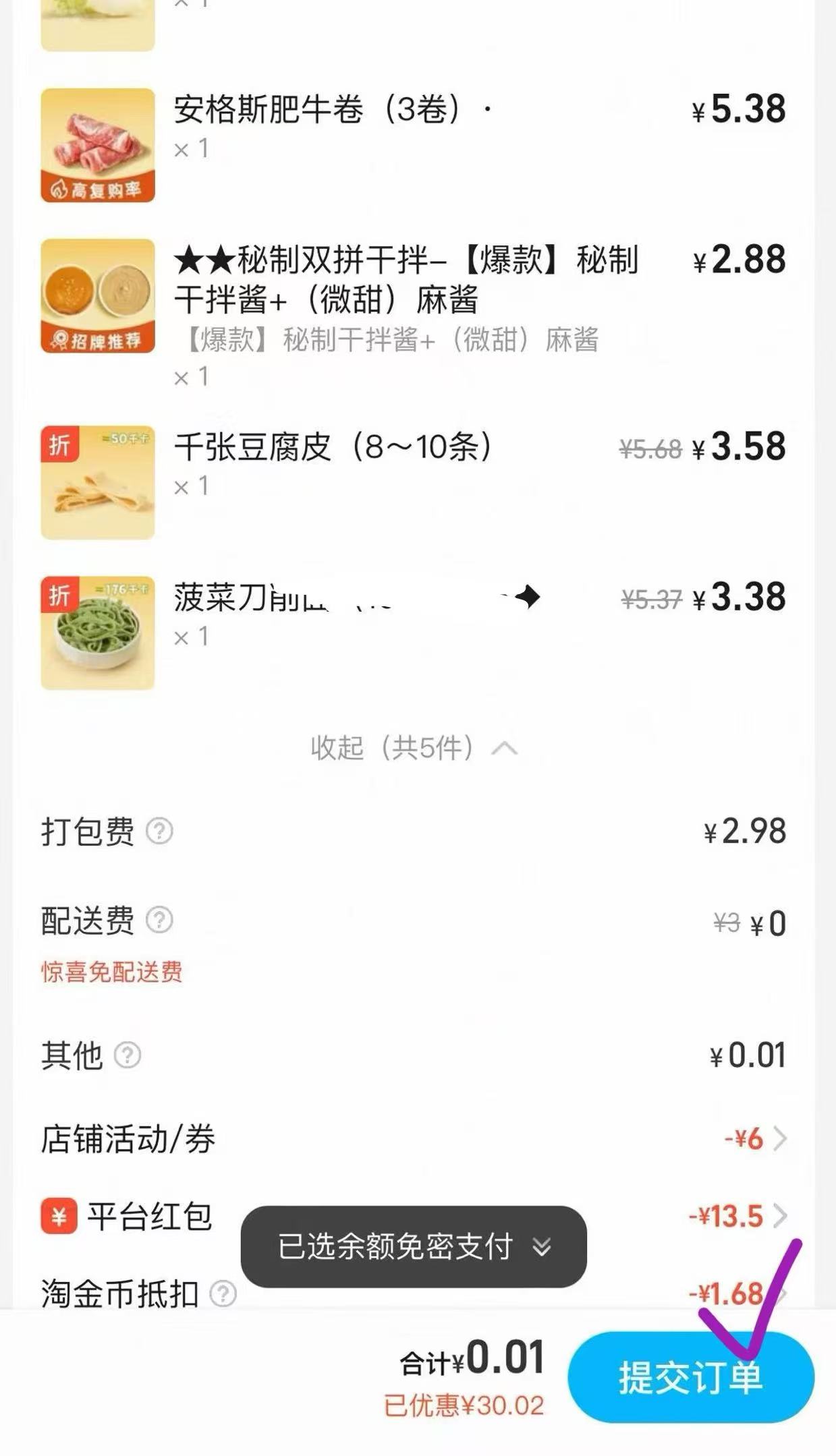Tap the 提交订单 submit order button
This screenshot has height=1456, width=836.
[x=690, y=1389]
